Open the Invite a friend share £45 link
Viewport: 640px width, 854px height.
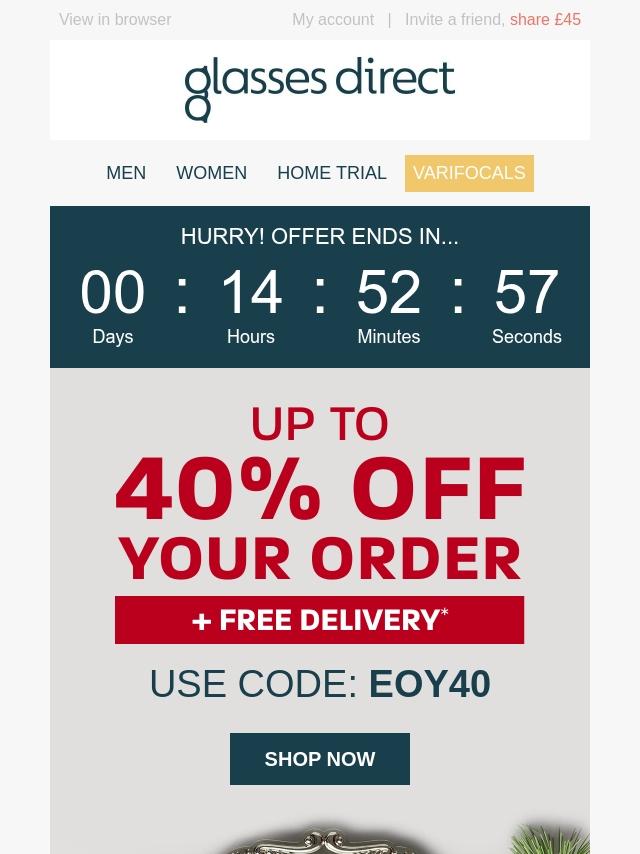pyautogui.click(x=492, y=20)
